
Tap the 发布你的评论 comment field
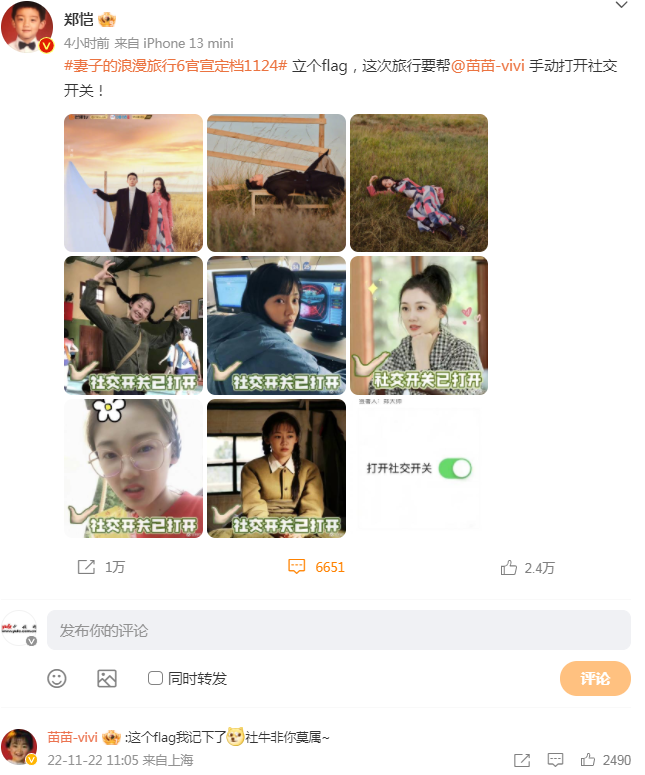point(338,630)
